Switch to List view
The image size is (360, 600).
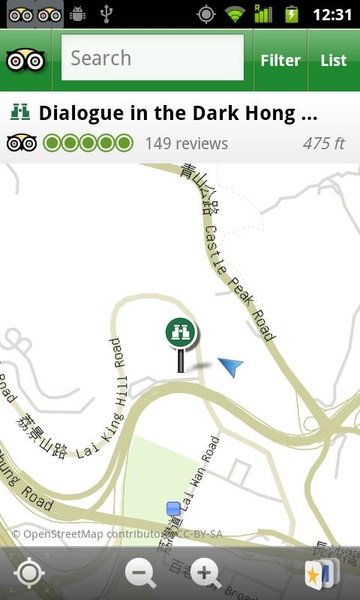click(334, 60)
